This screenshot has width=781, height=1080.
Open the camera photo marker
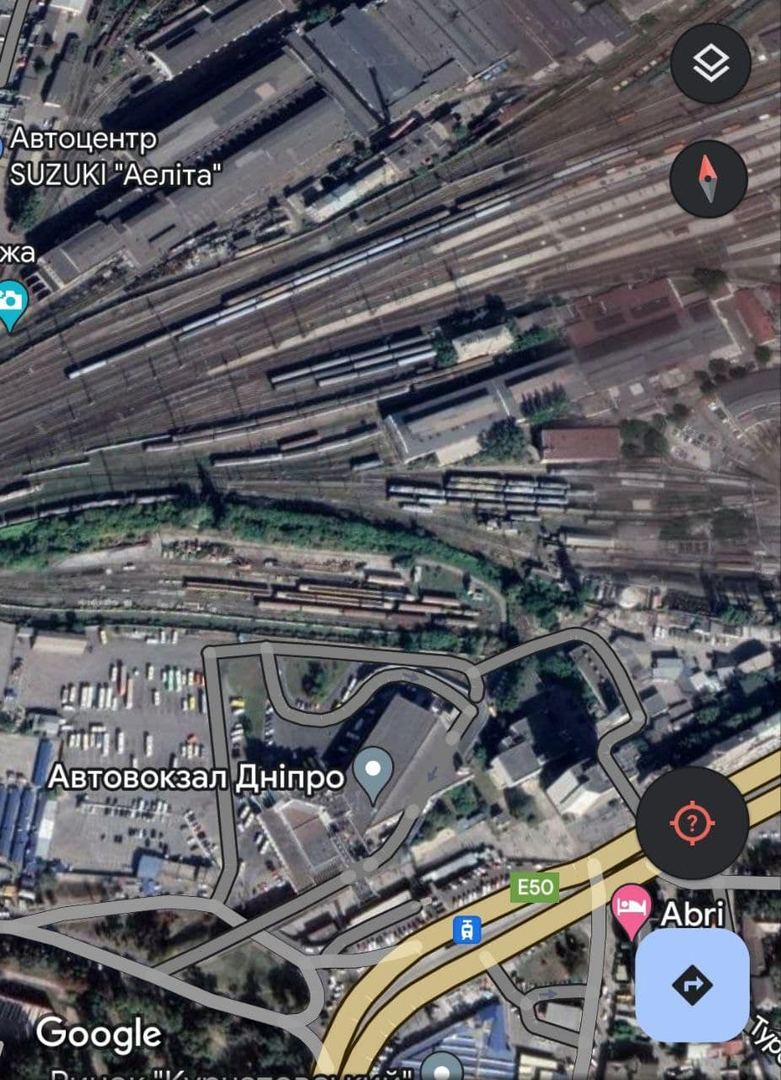tap(12, 301)
